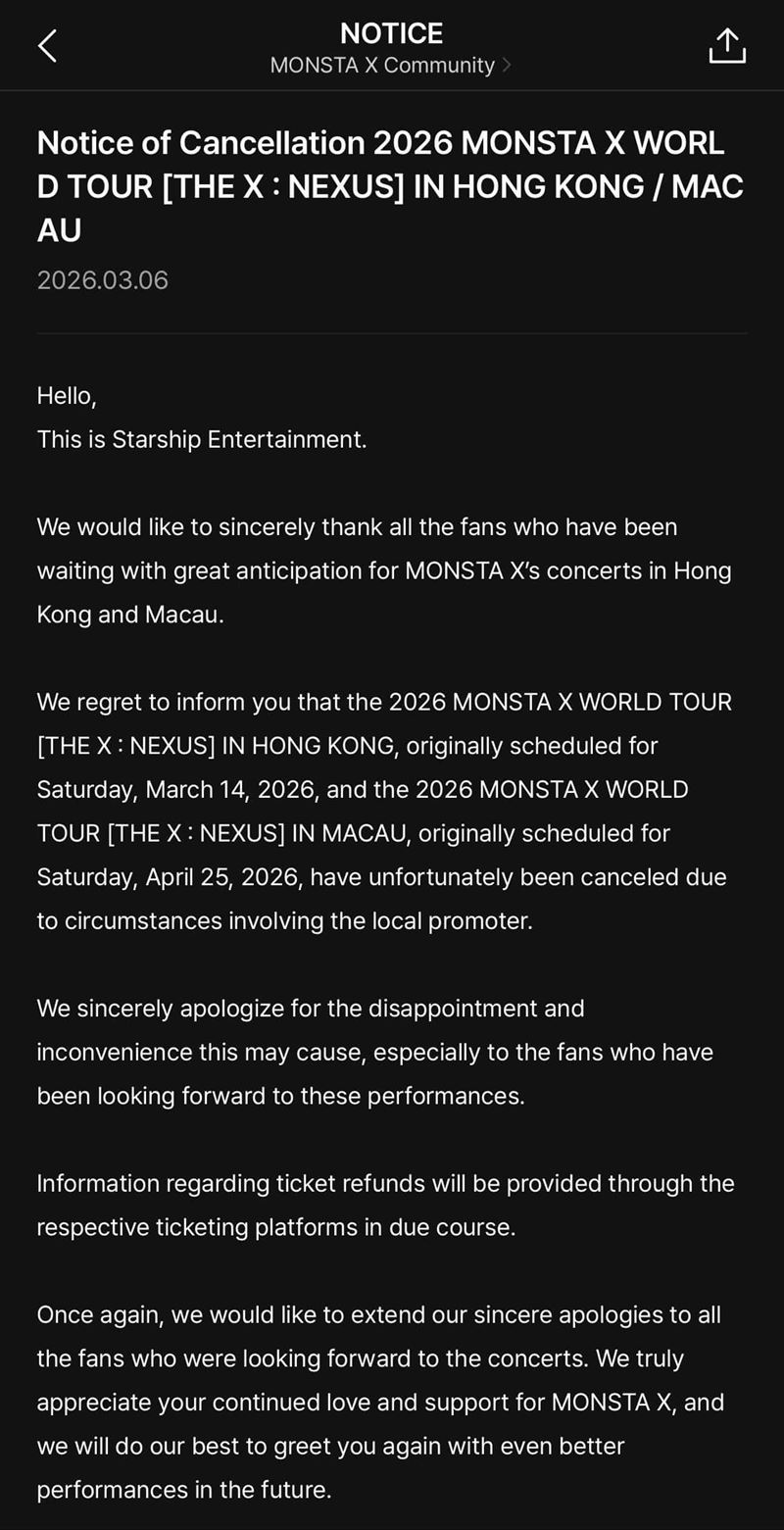Click the cancellation notice title text
The width and height of the screenshot is (784, 1530).
pos(390,186)
